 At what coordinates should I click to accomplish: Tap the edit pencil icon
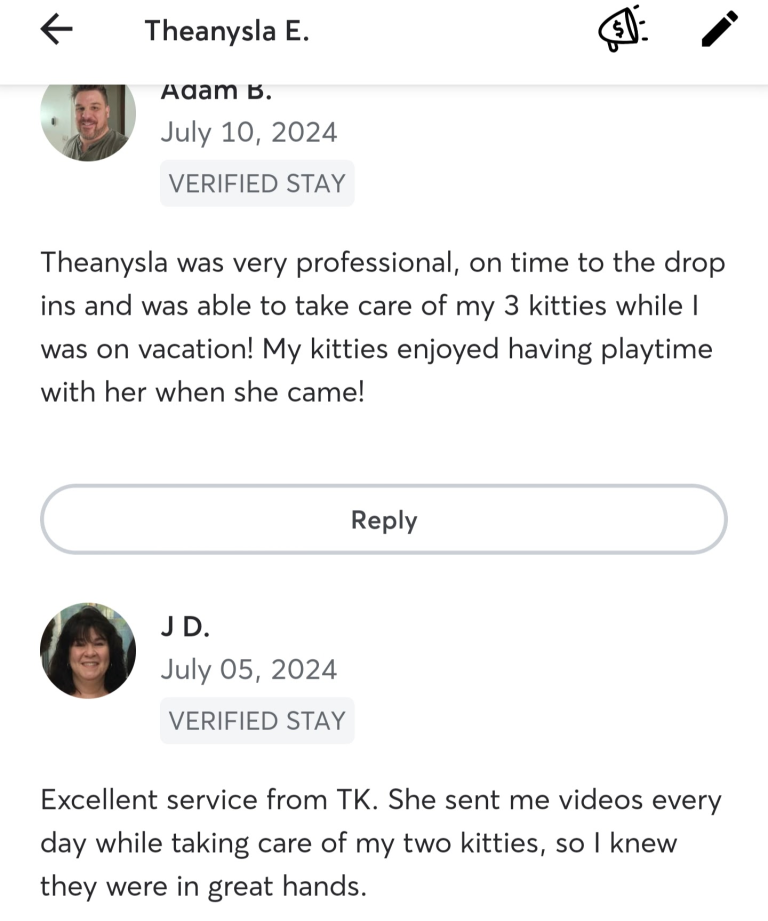[x=719, y=30]
